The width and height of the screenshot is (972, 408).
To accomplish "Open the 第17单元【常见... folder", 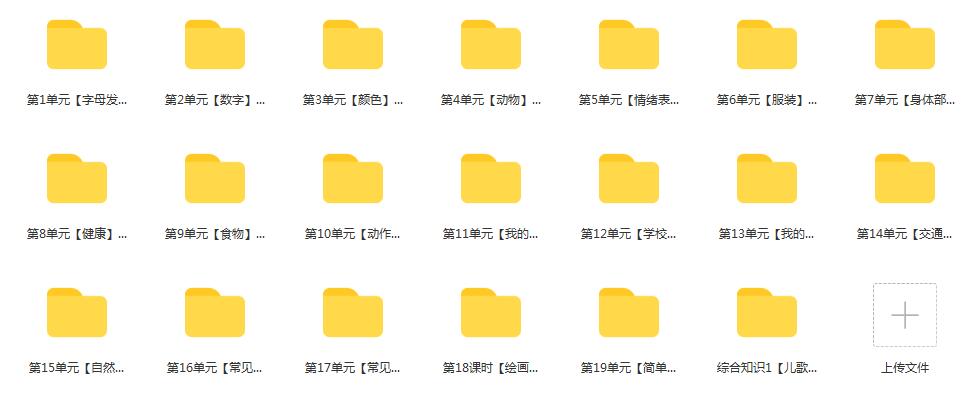I will [353, 314].
